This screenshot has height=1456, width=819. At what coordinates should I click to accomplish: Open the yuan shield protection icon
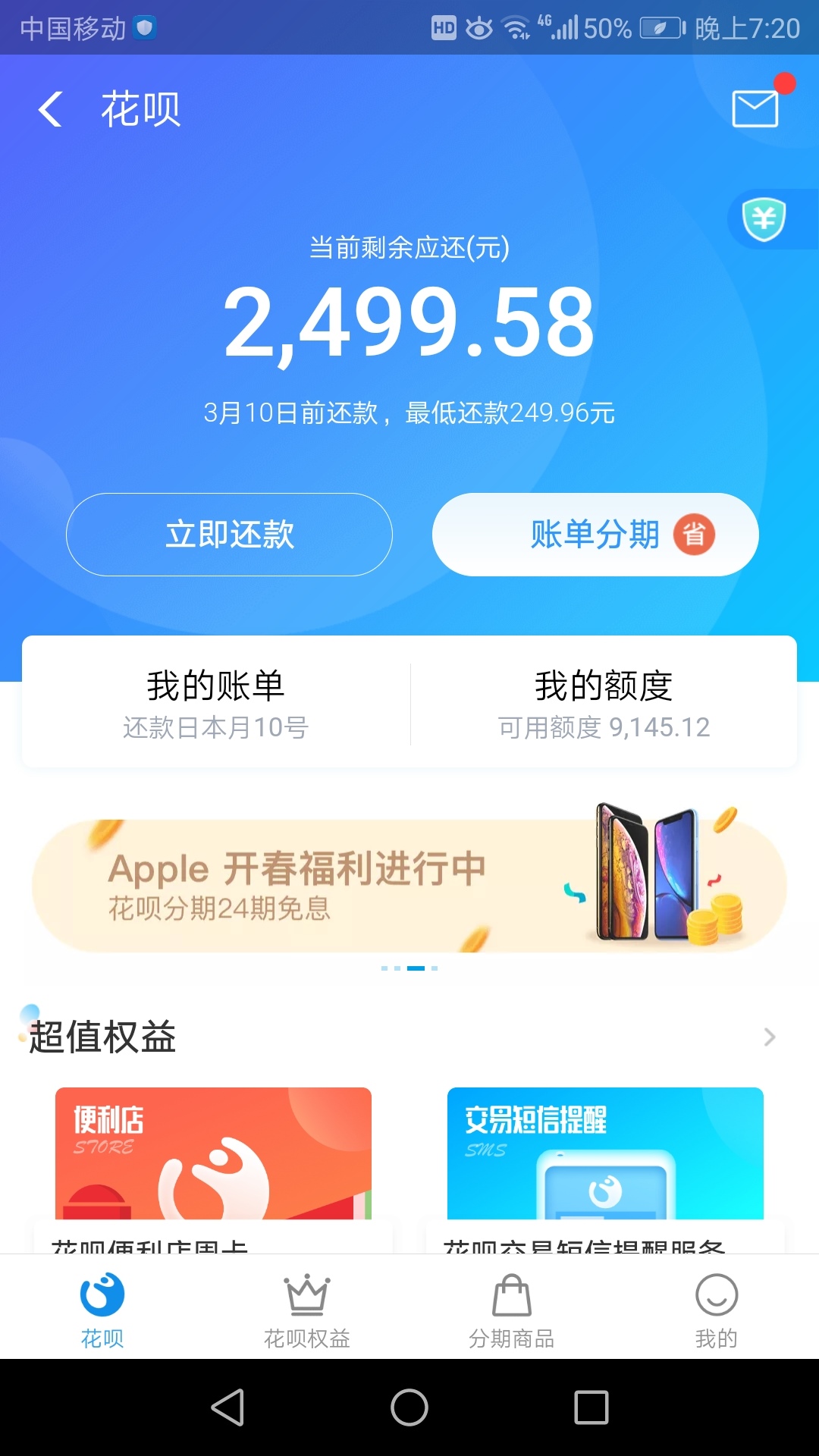click(764, 219)
